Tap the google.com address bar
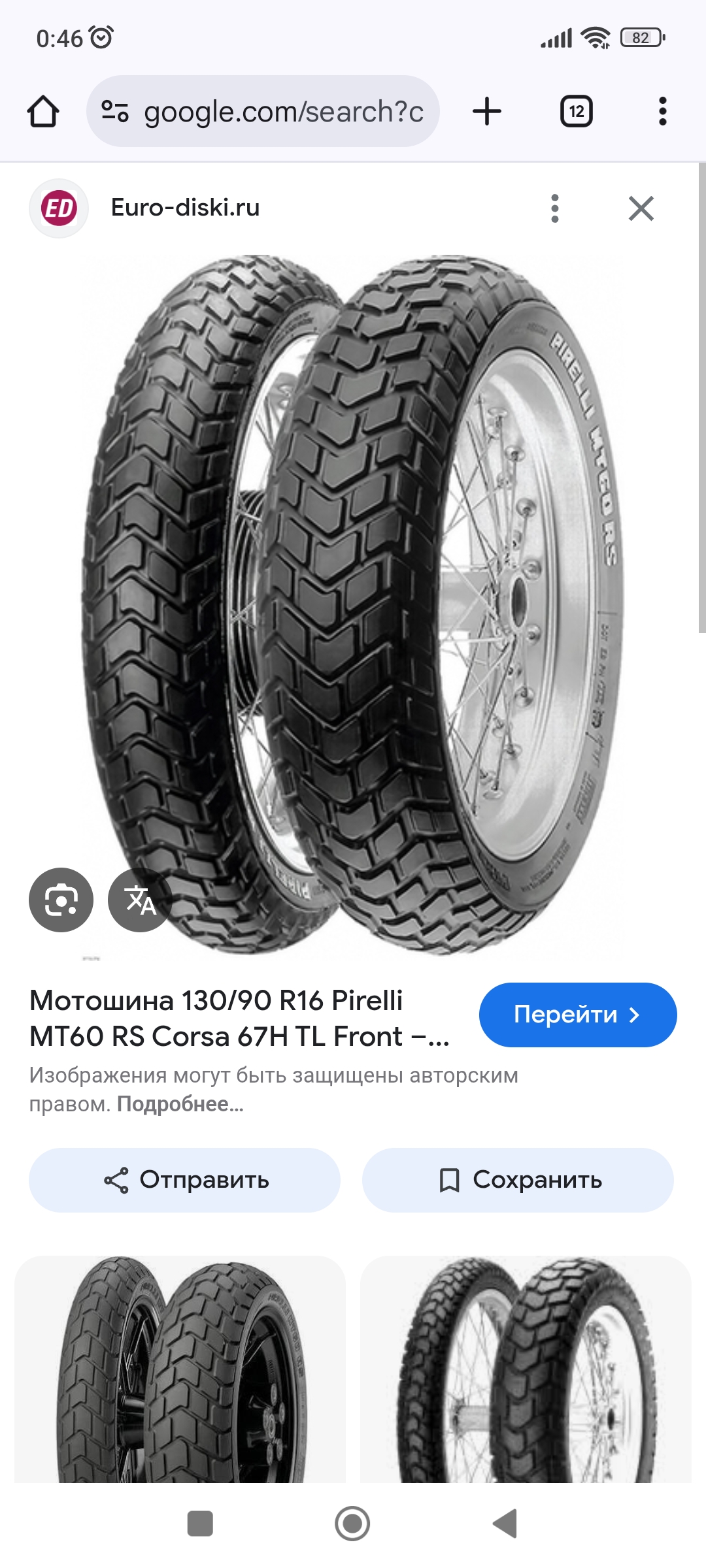The height and width of the screenshot is (1568, 706). [x=263, y=112]
